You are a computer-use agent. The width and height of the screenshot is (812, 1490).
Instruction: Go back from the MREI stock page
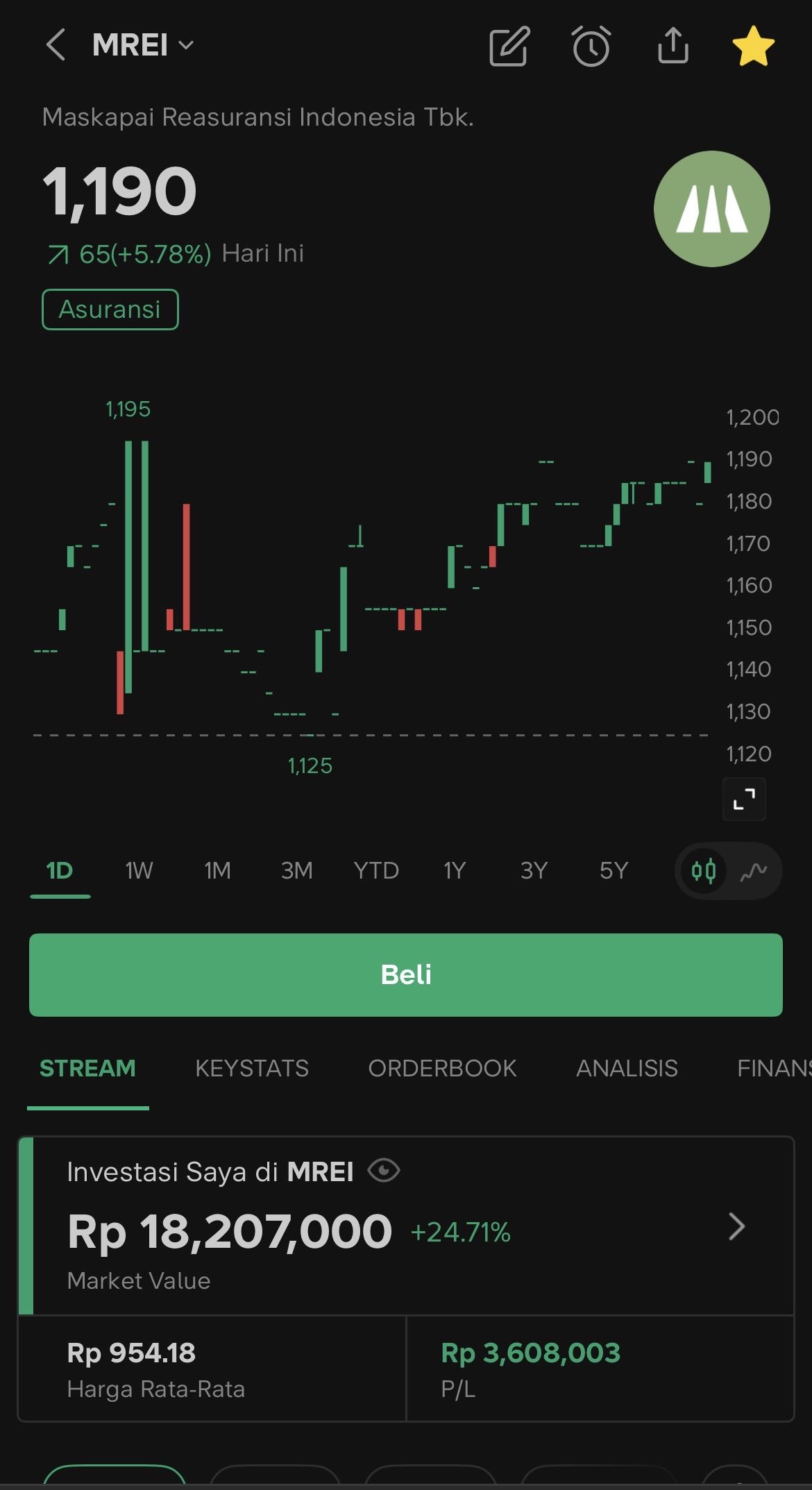(x=56, y=46)
